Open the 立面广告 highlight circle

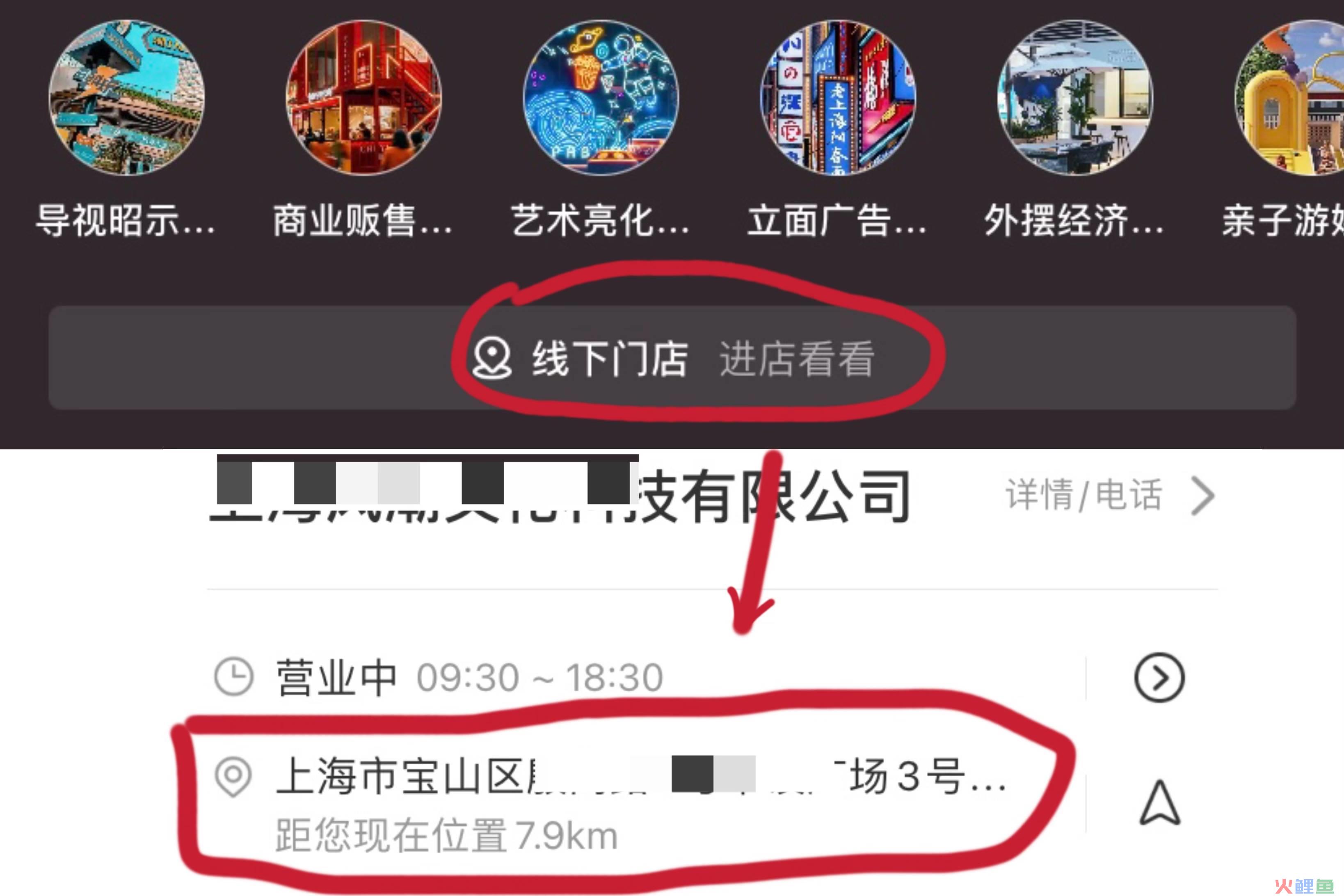click(838, 98)
